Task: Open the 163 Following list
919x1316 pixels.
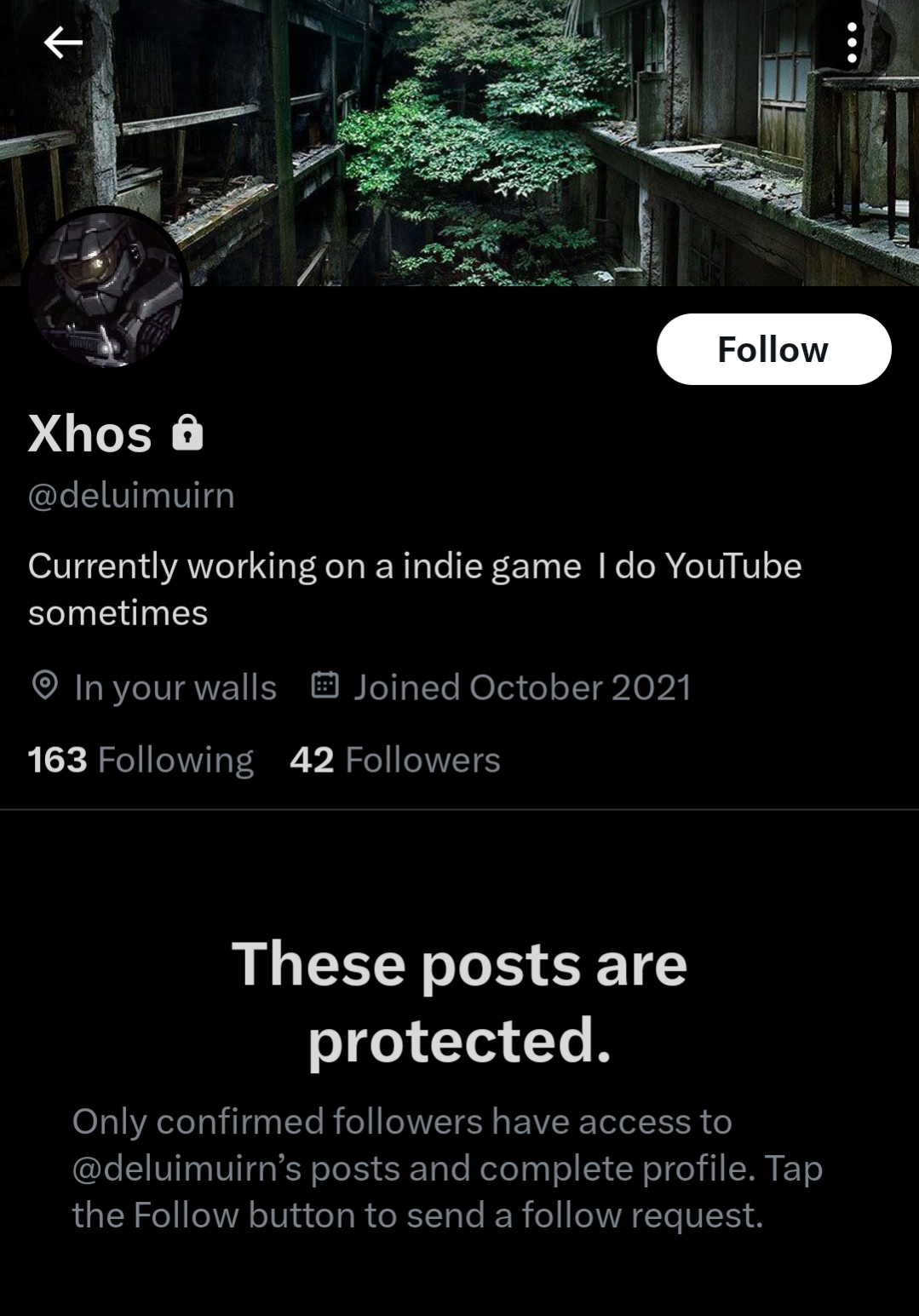Action: pyautogui.click(x=141, y=760)
